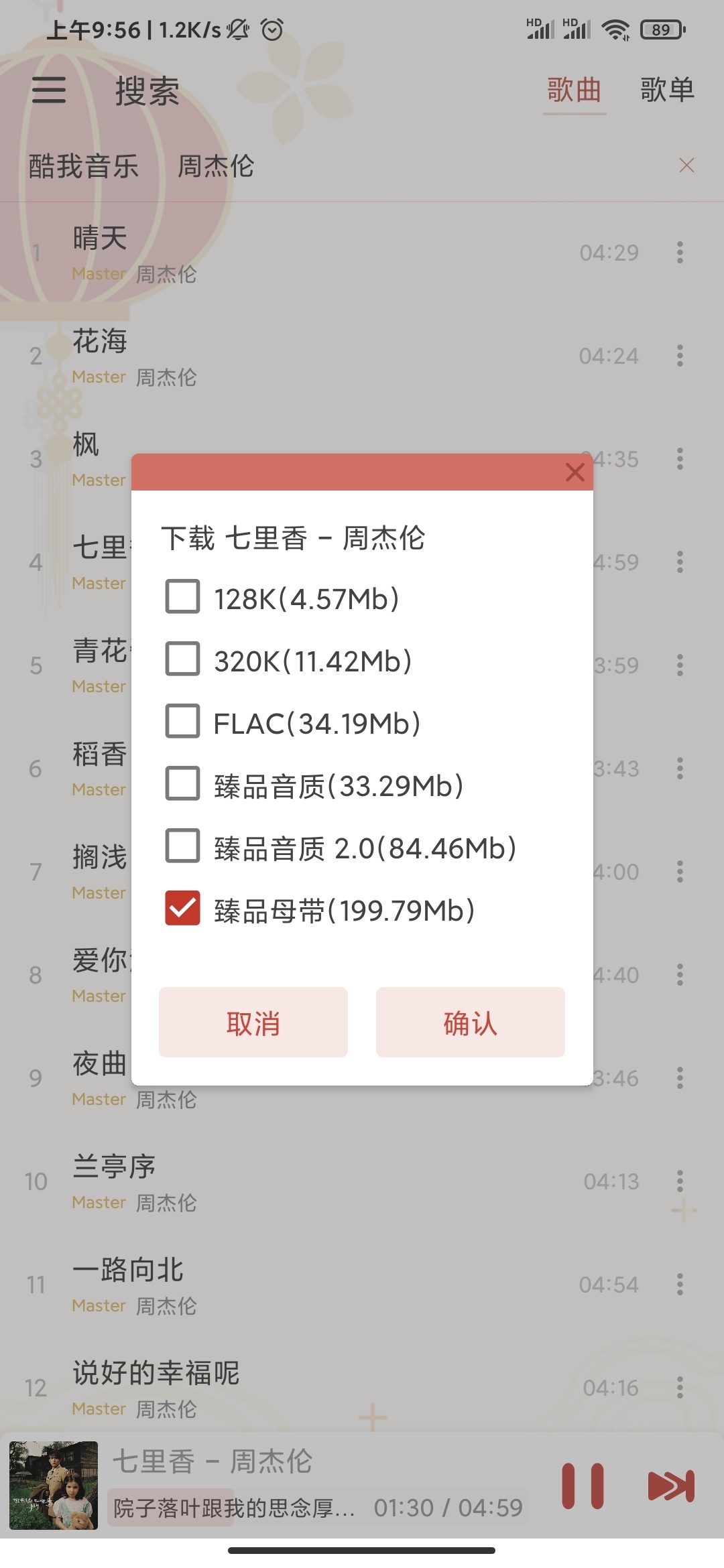
Task: Check the 320K(11.42Mb) option
Action: 182,659
